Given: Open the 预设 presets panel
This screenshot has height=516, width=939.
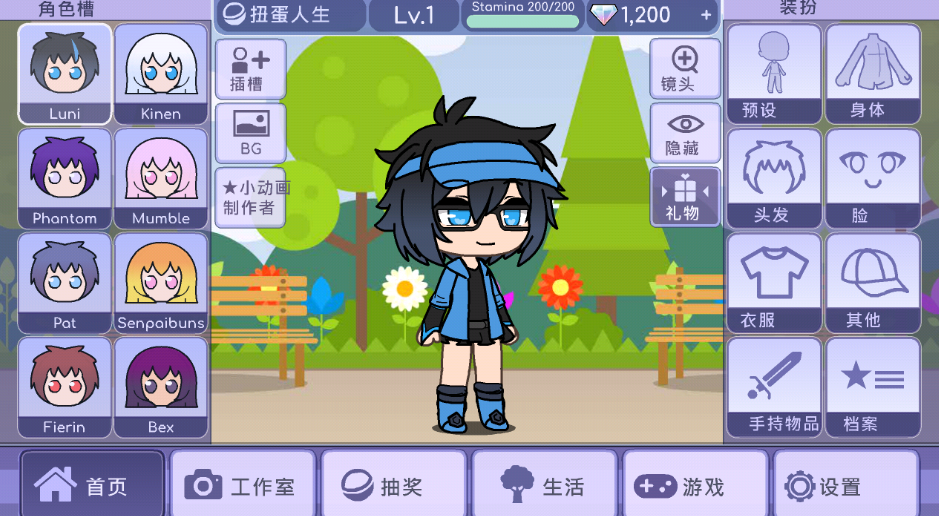Looking at the screenshot, I should [x=773, y=74].
